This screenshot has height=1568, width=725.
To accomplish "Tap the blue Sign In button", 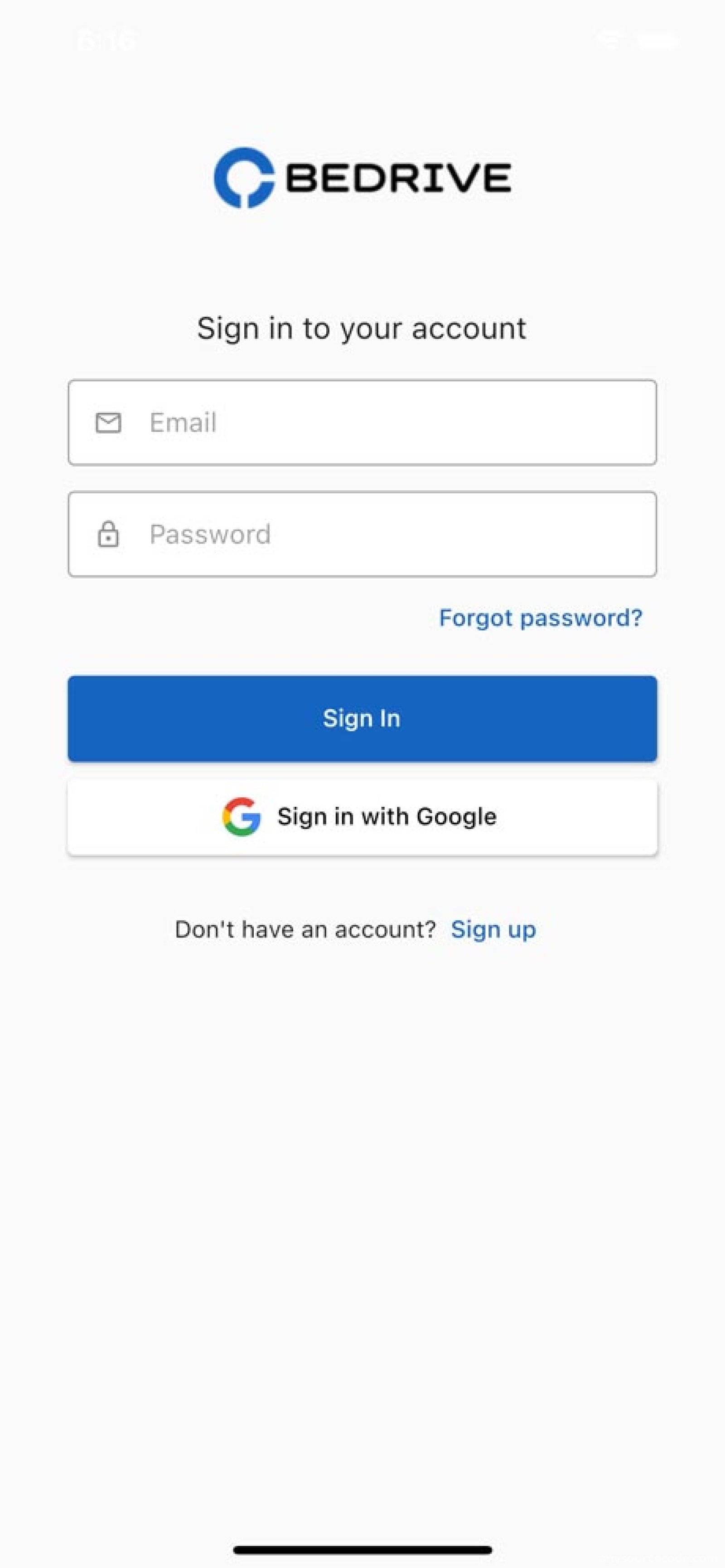I will pos(362,718).
